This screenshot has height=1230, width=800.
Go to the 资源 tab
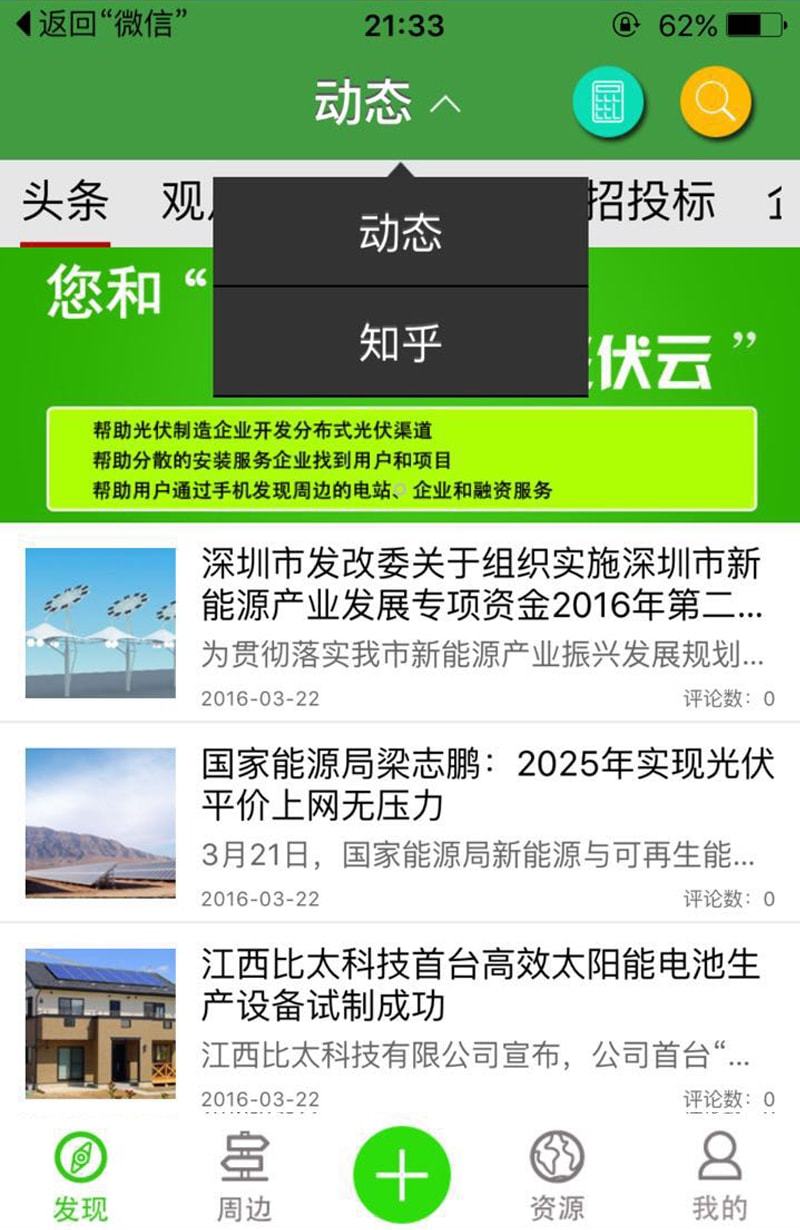click(x=557, y=1175)
